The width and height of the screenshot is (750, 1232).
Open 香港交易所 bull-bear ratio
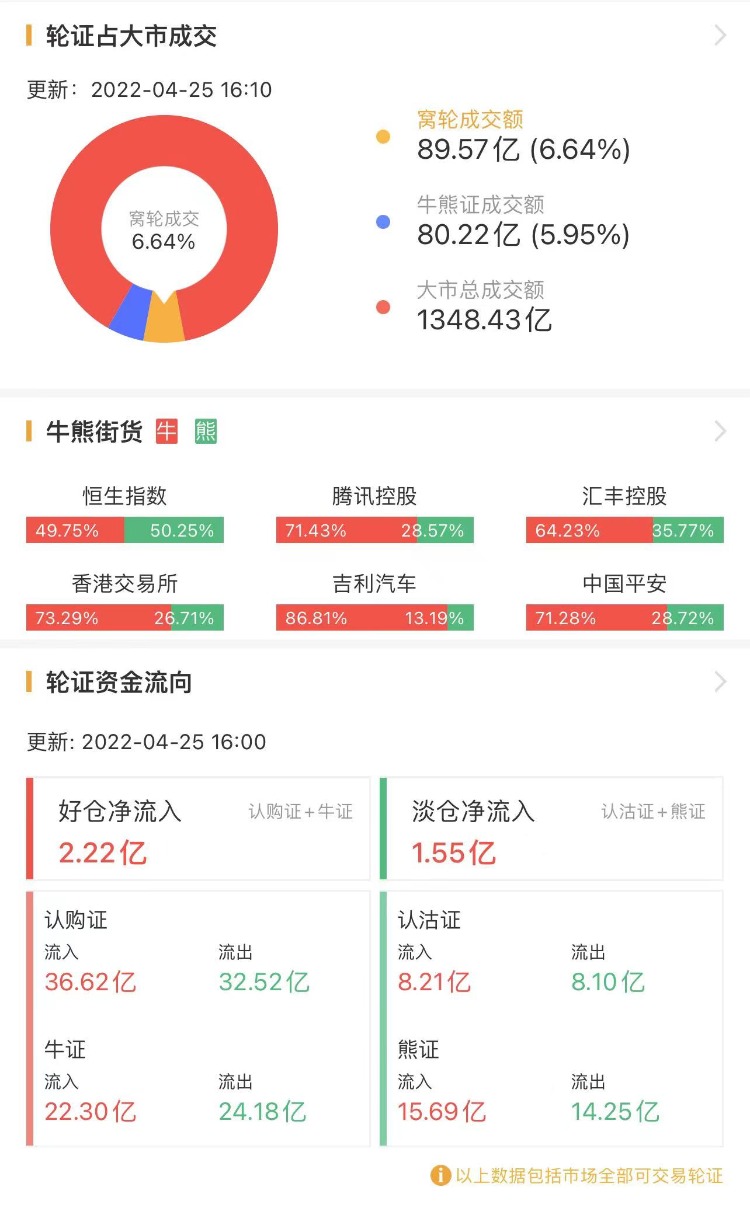[125, 601]
